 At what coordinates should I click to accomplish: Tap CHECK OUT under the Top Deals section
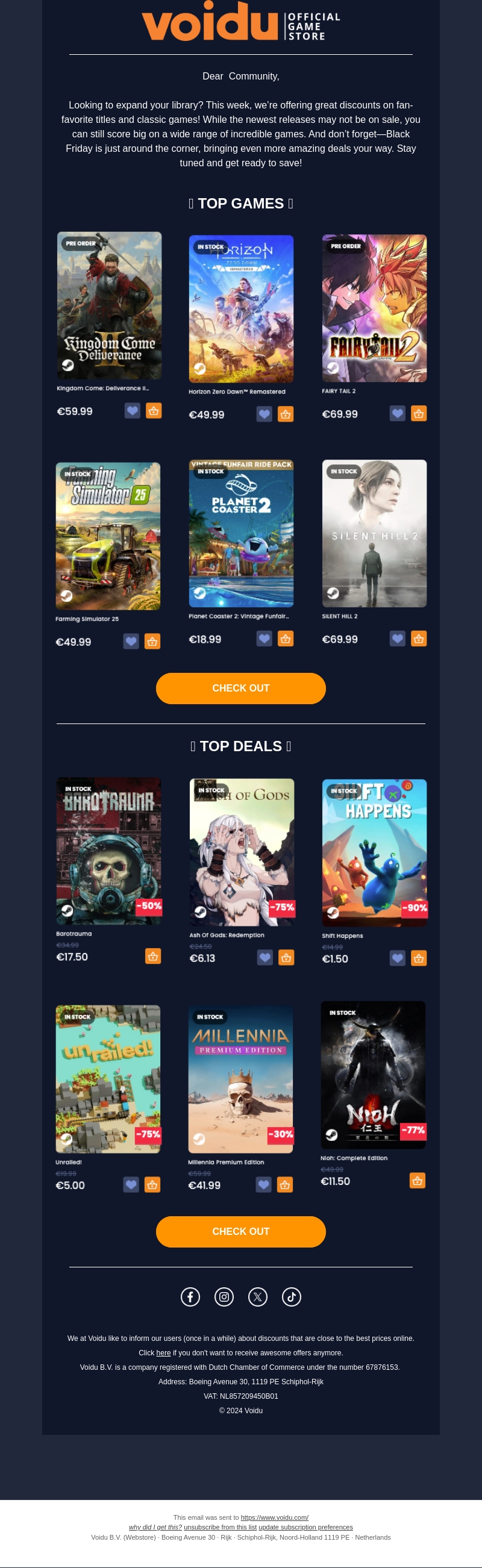point(241,1231)
